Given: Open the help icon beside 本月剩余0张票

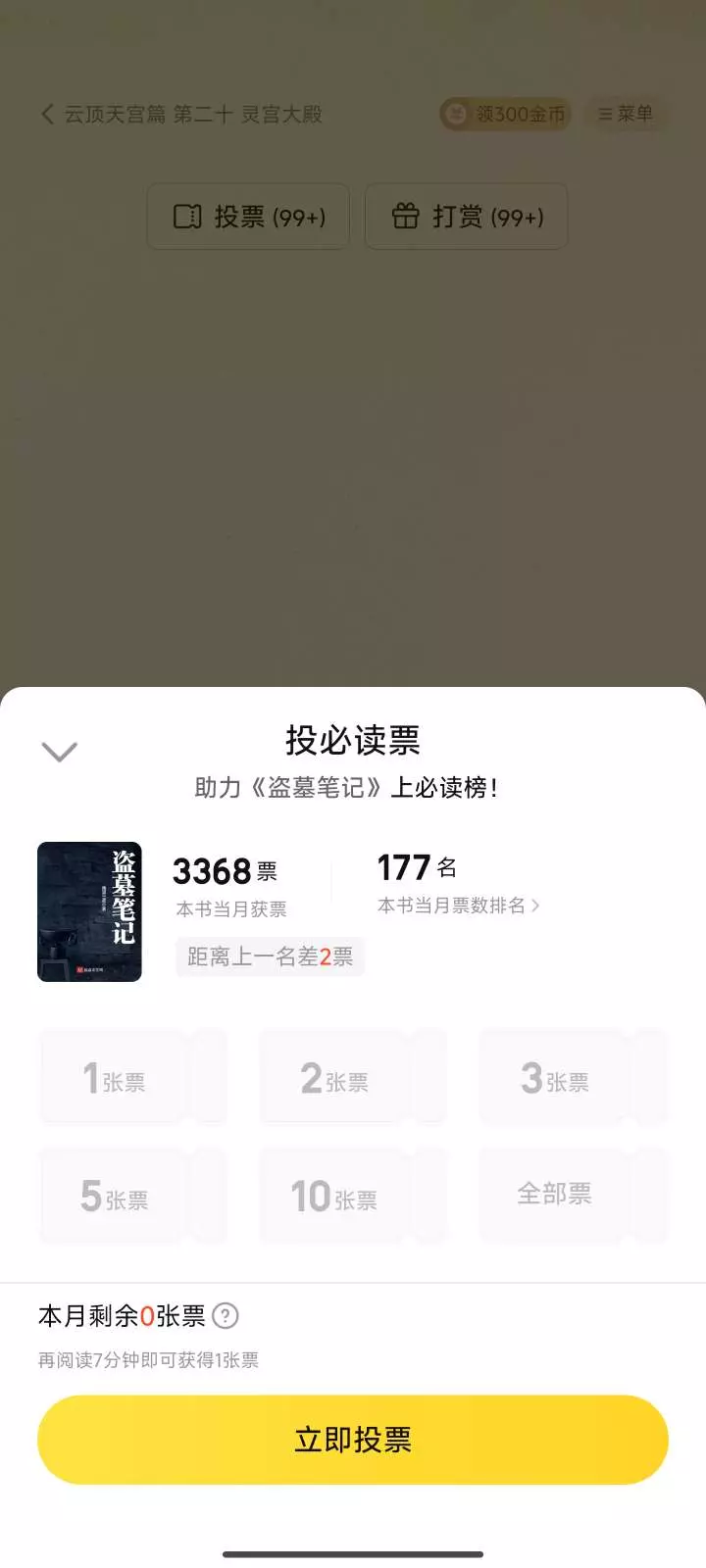Looking at the screenshot, I should click(x=226, y=1316).
